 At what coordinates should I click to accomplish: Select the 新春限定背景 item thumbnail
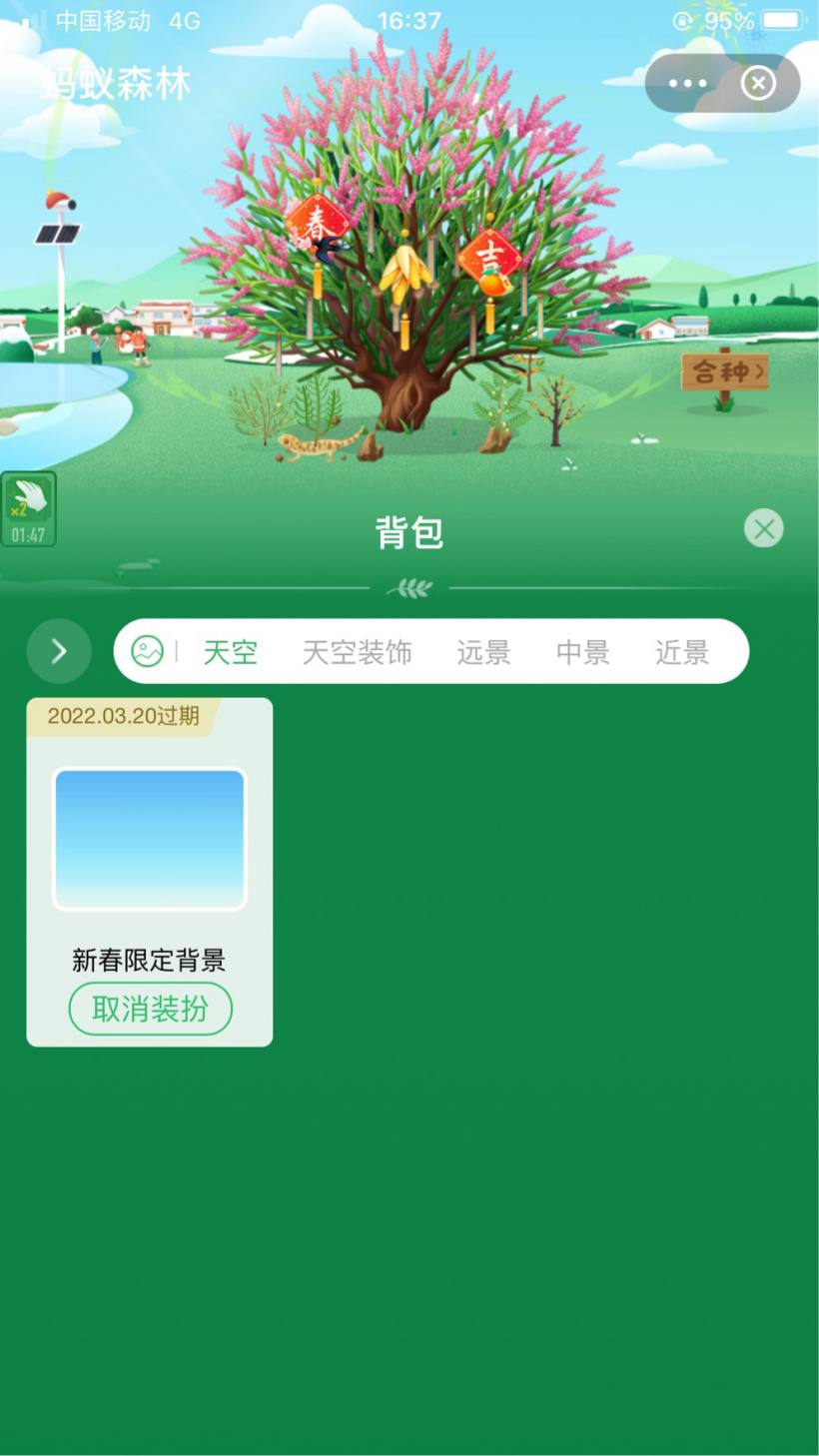149,838
